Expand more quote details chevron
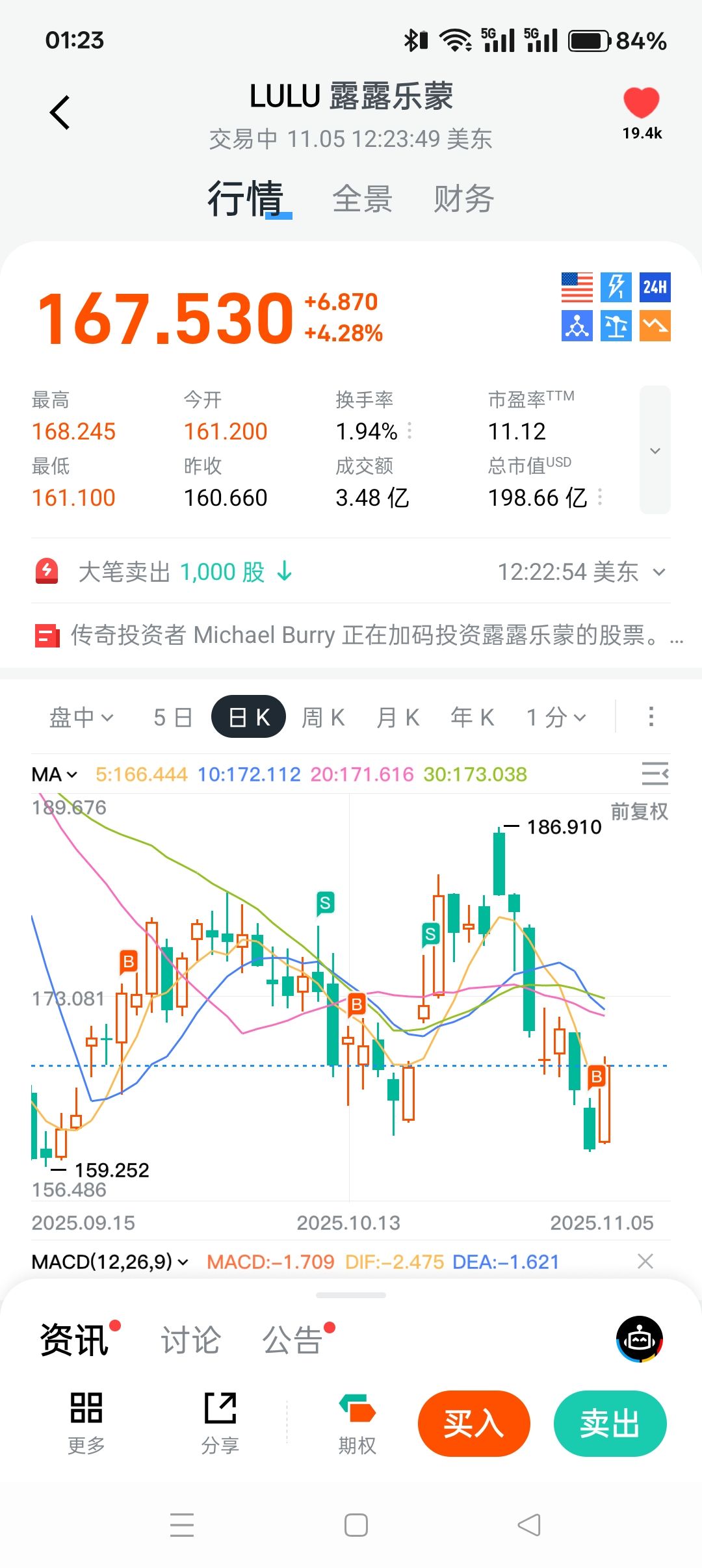 tap(655, 450)
